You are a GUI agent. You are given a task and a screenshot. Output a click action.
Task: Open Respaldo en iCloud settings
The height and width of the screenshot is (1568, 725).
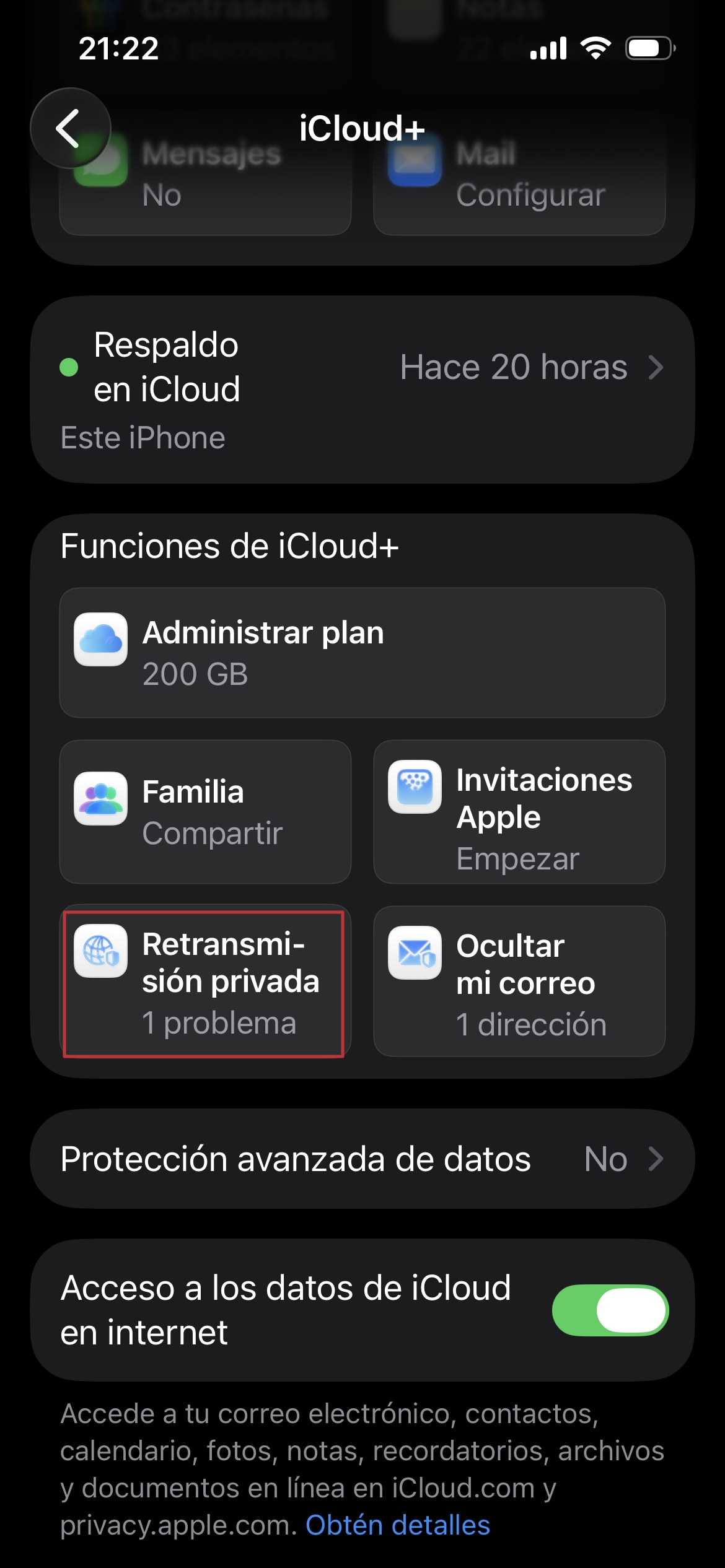pyautogui.click(x=362, y=389)
